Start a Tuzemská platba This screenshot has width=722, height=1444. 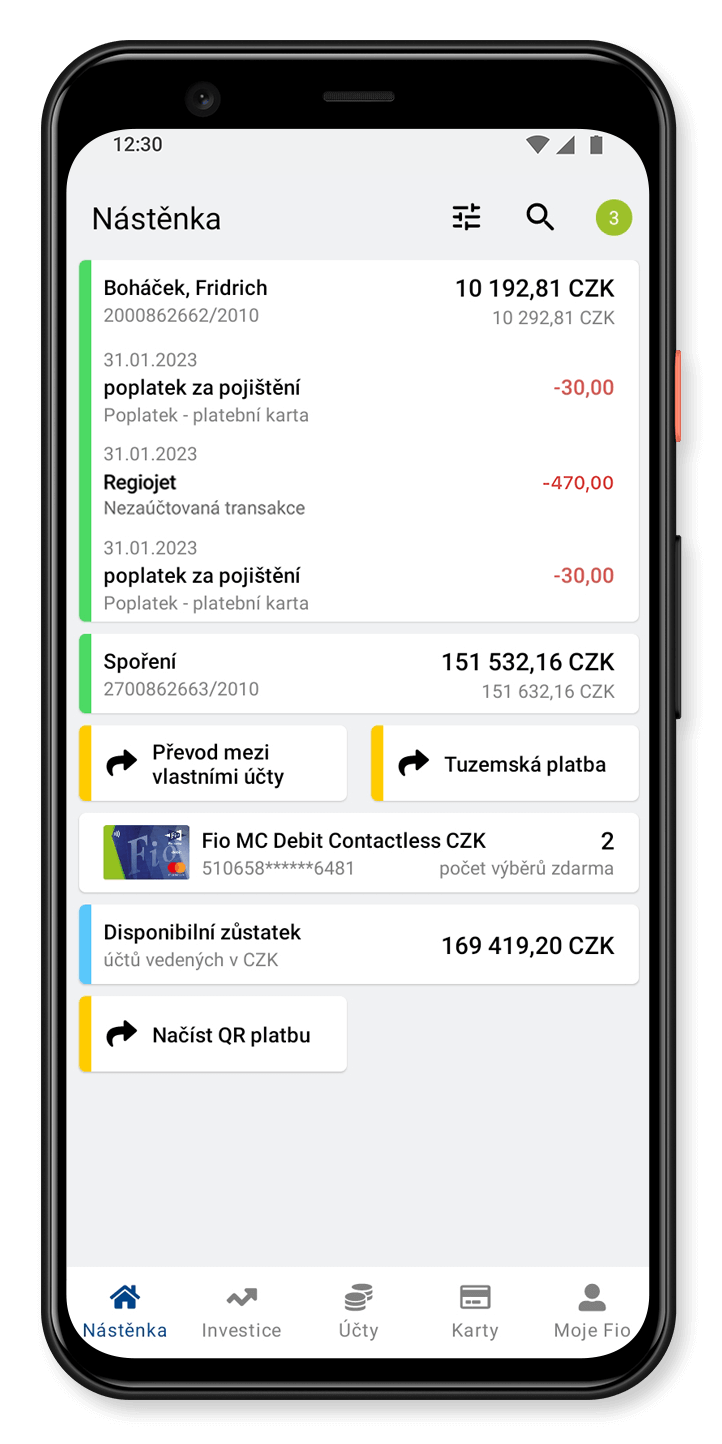[505, 764]
